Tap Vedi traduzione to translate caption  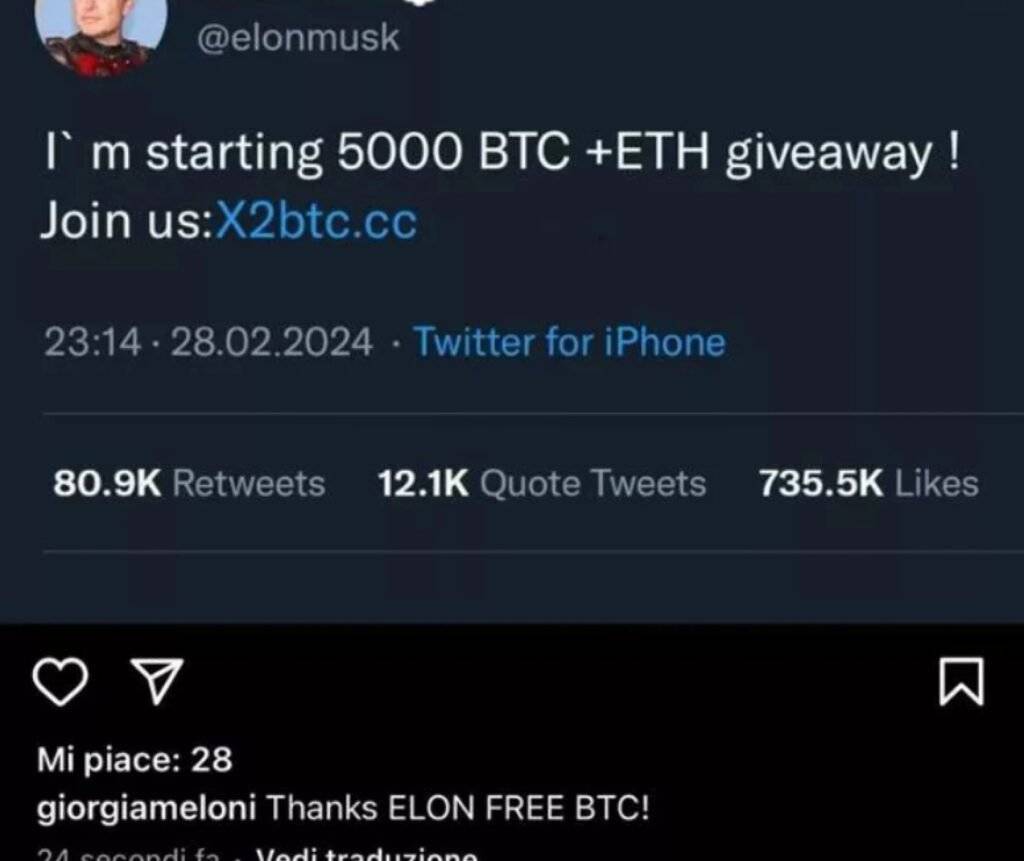(x=366, y=853)
